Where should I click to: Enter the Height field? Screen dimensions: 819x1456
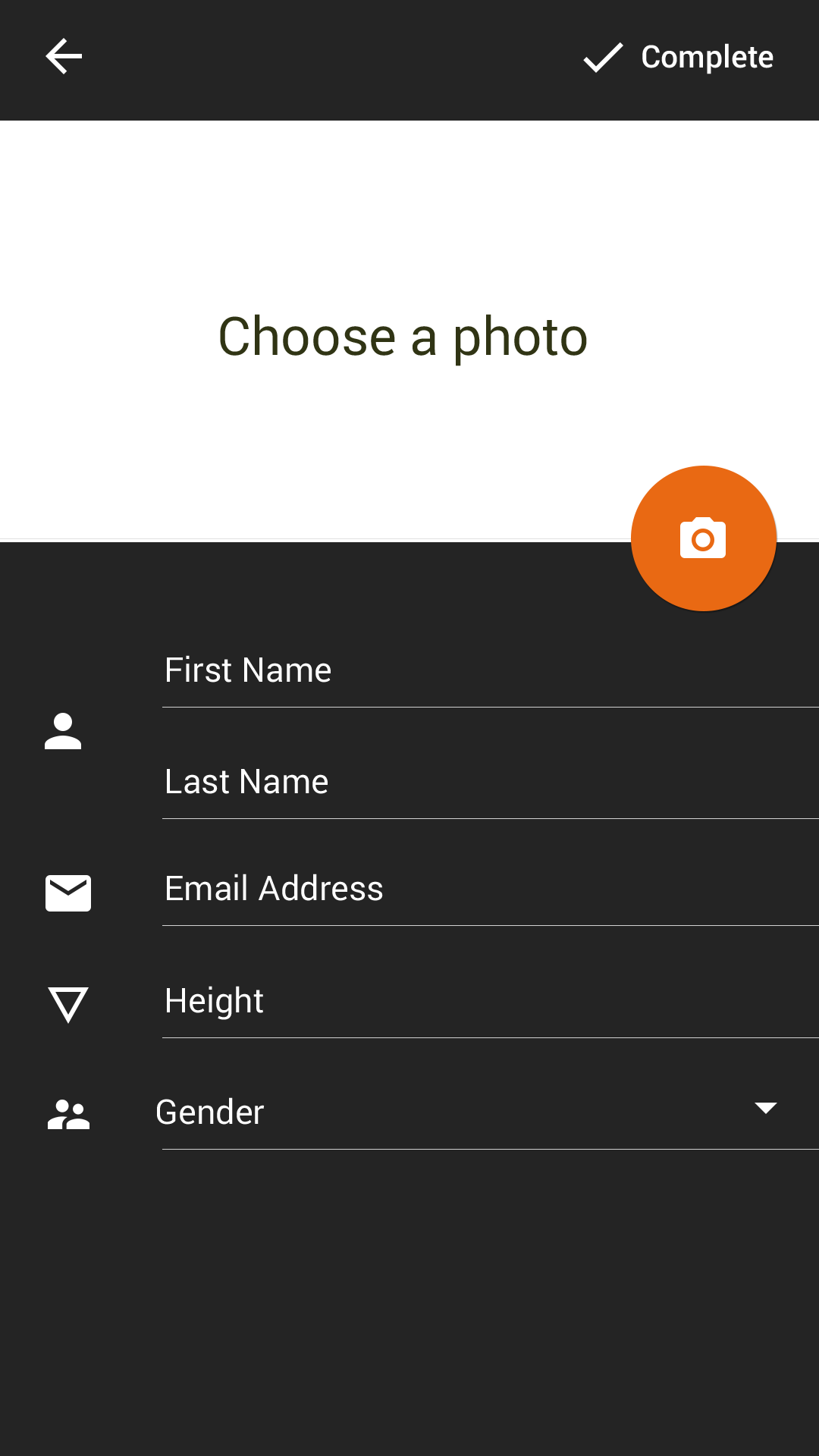(485, 1002)
